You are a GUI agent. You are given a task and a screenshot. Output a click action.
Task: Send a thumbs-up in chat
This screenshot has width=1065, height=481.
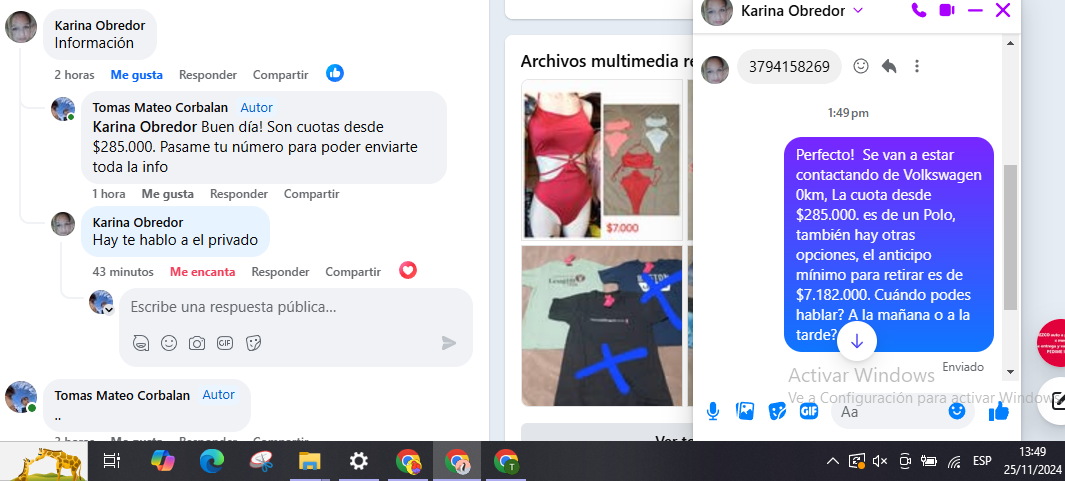[998, 411]
